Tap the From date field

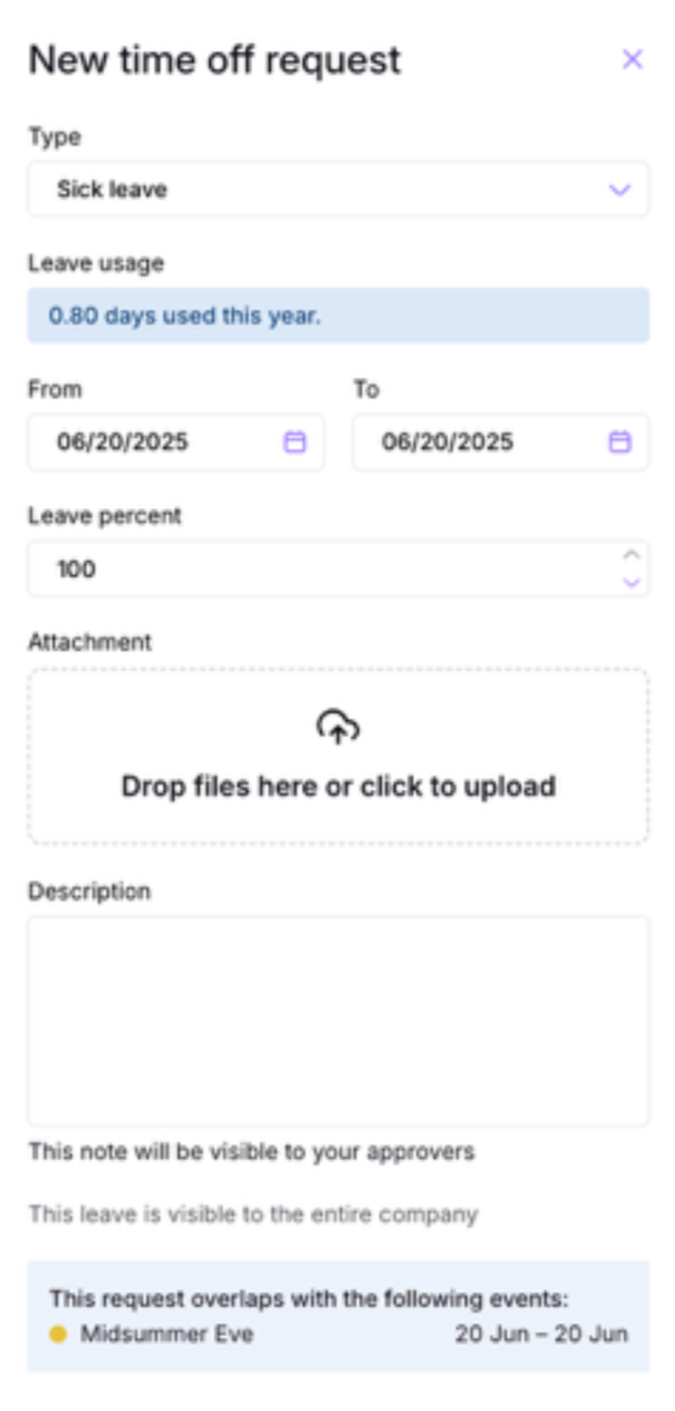point(176,442)
